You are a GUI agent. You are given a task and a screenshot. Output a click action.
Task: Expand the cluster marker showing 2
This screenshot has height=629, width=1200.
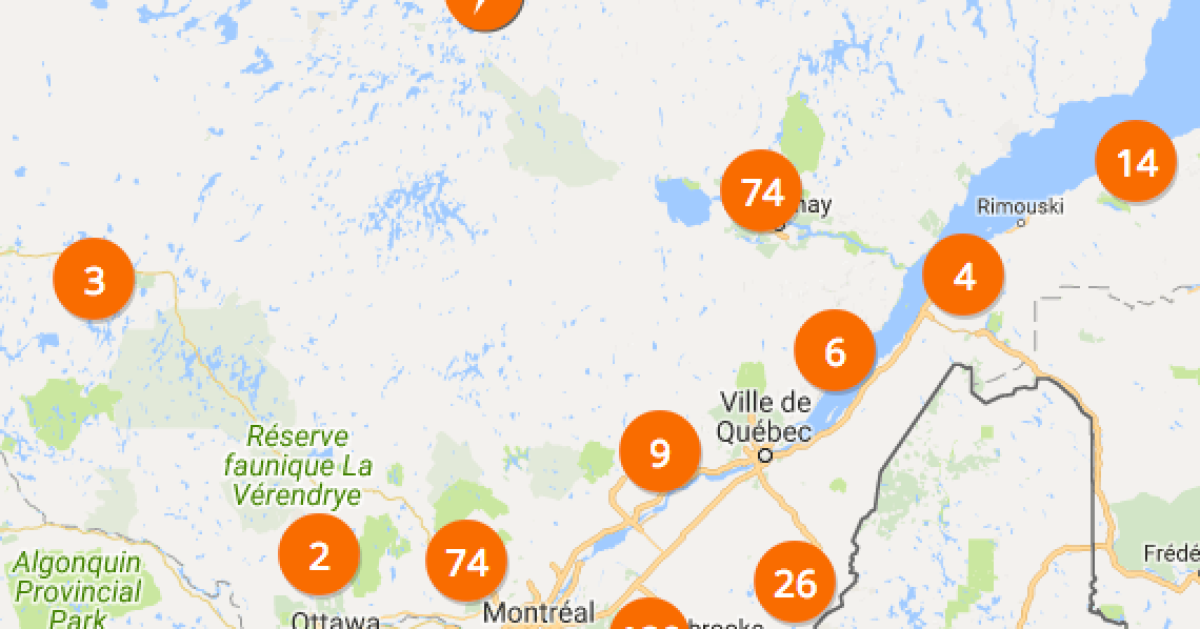coord(319,555)
